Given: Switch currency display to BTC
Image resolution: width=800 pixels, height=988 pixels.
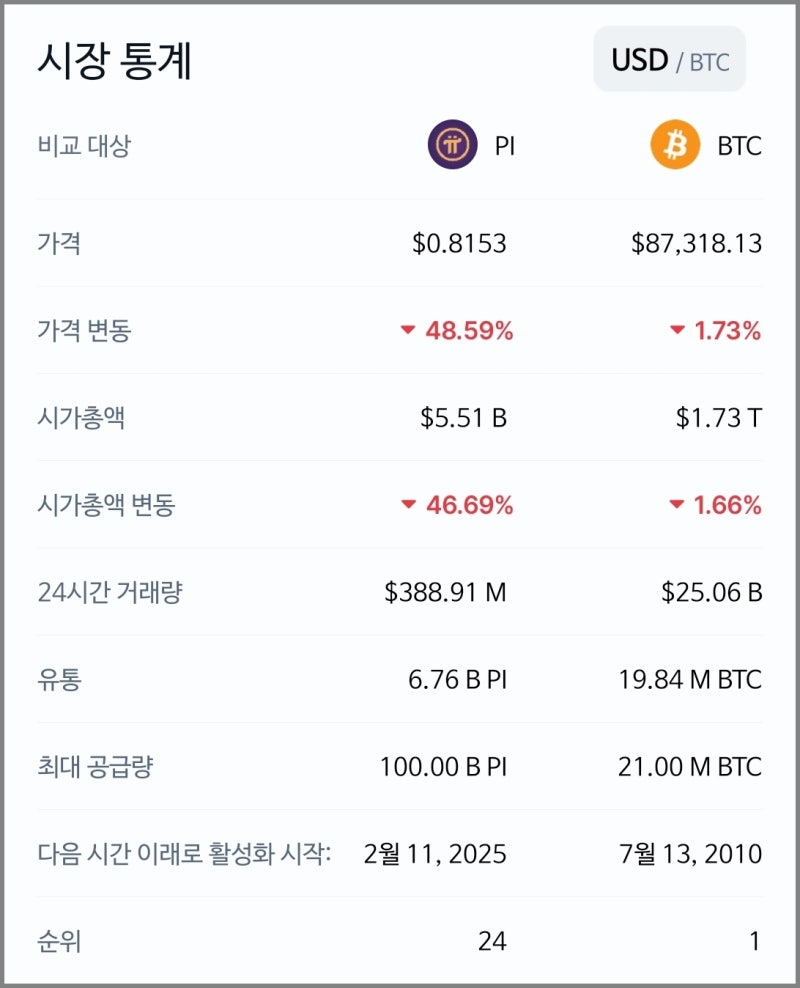Looking at the screenshot, I should tap(709, 59).
